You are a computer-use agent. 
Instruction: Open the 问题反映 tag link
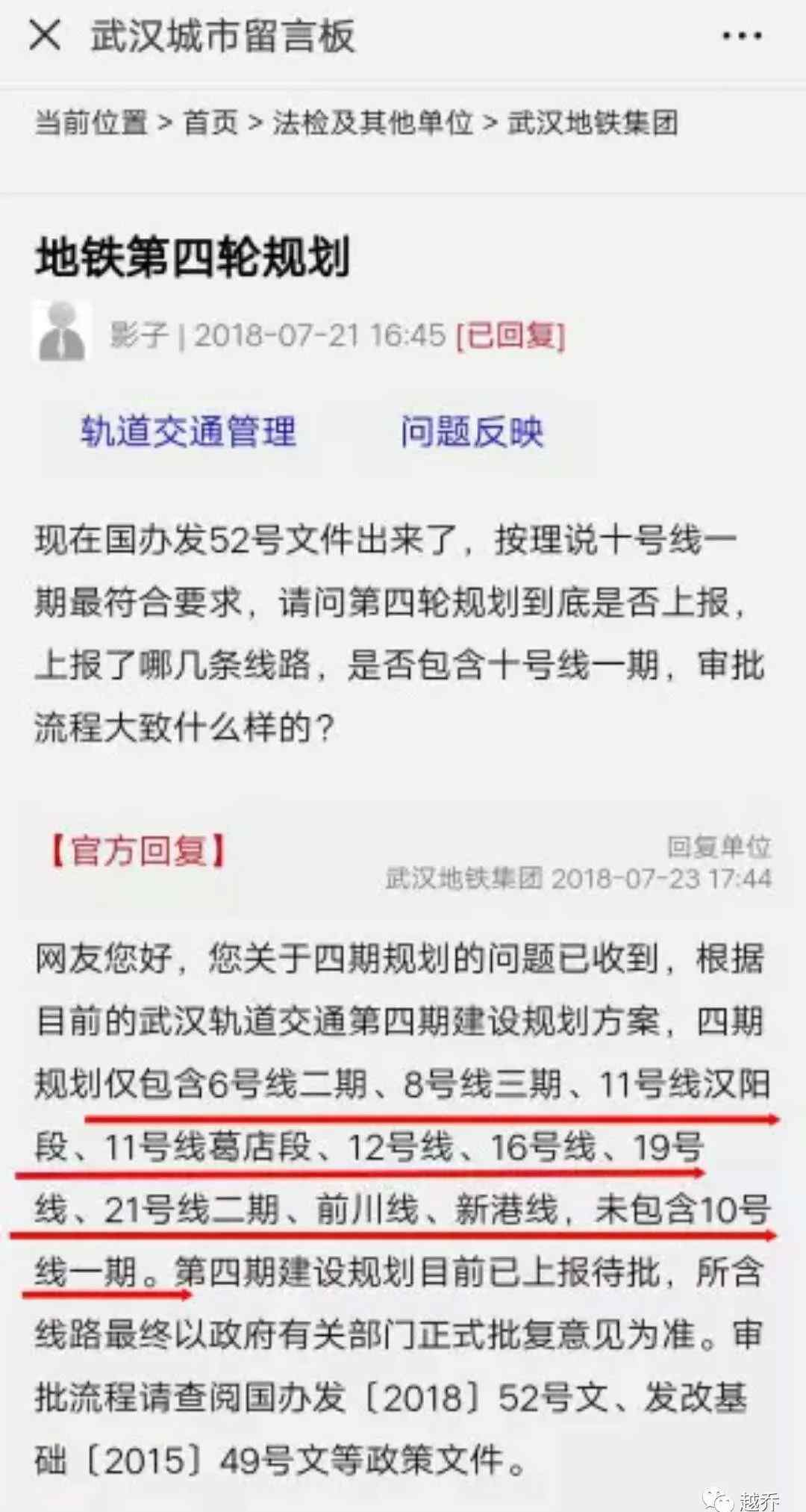[472, 432]
